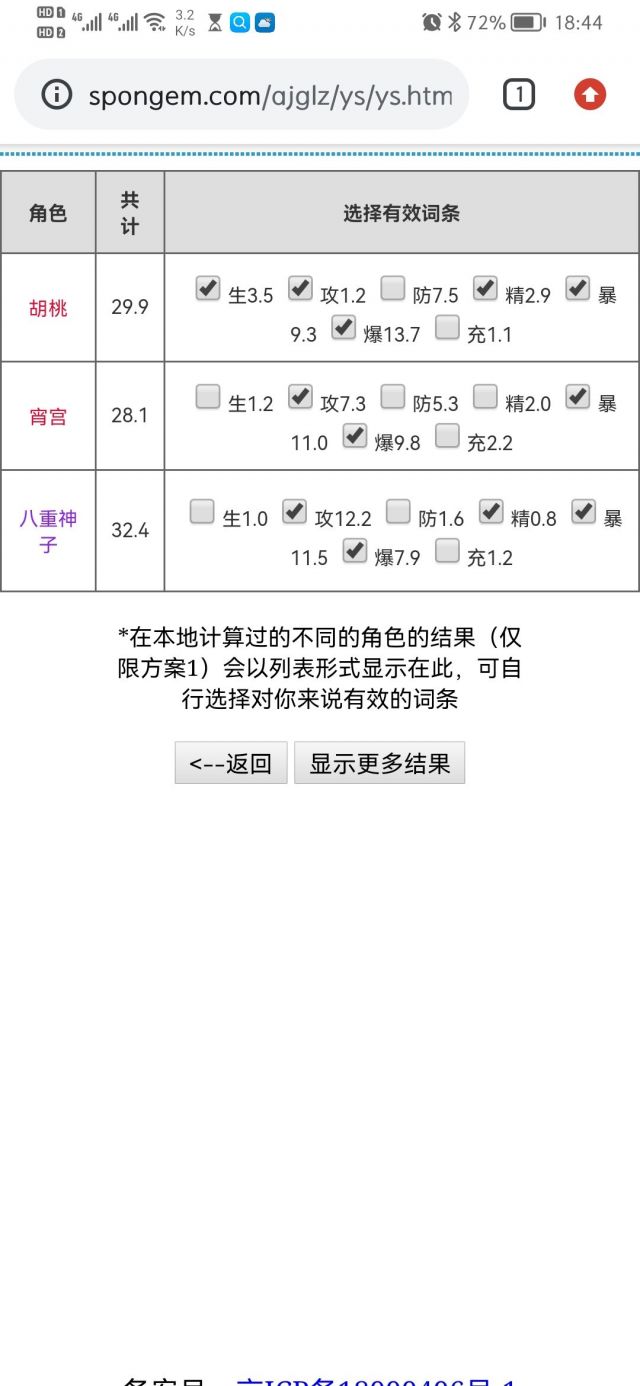This screenshot has width=640, height=1386.
Task: Uncheck 攻12.2 for 八重神子
Action: click(x=294, y=512)
